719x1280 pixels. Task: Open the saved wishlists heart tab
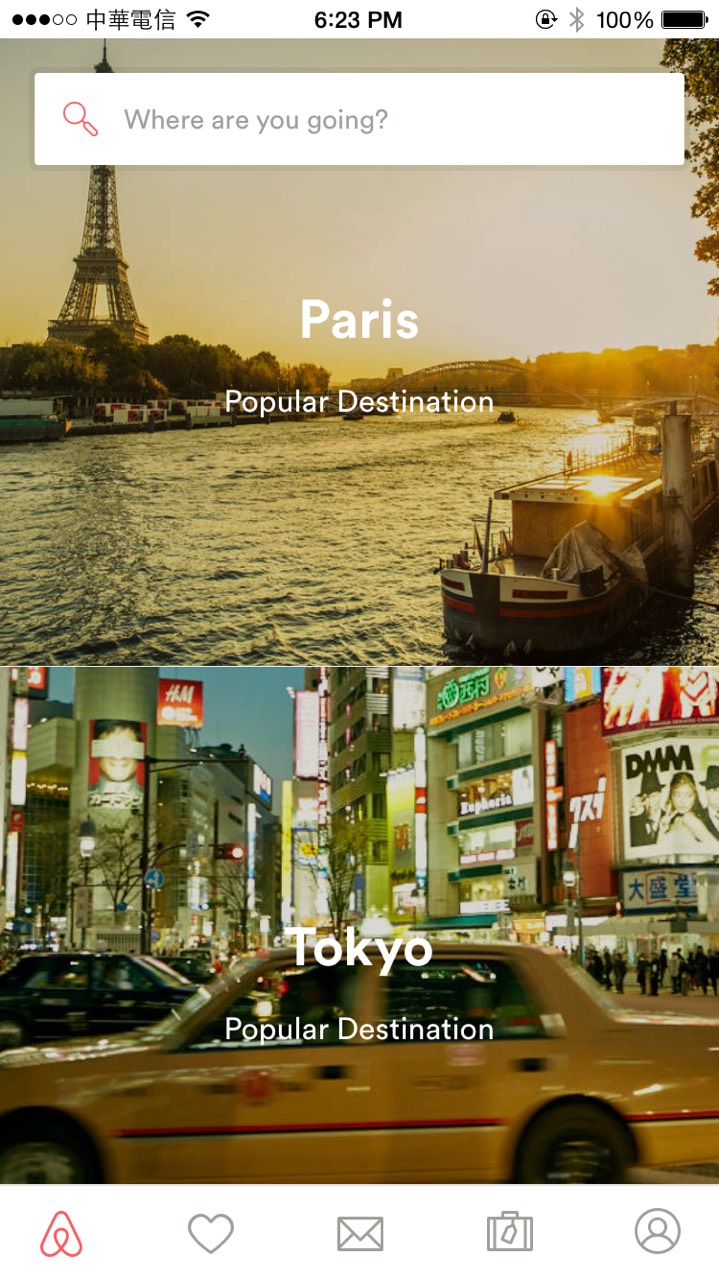pyautogui.click(x=211, y=1233)
